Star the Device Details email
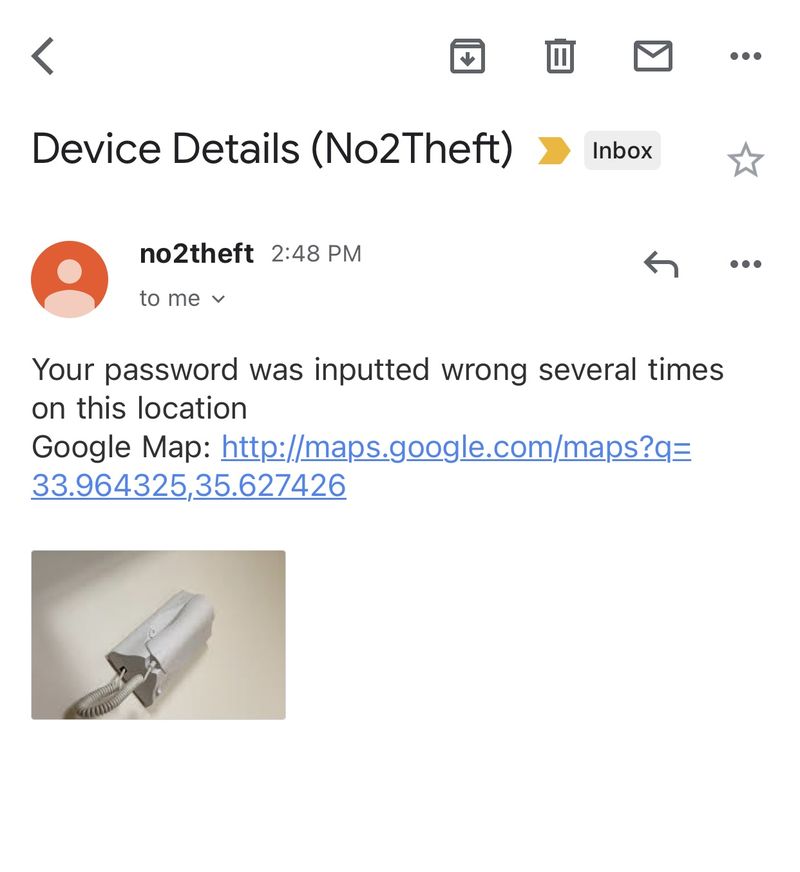Screen dimensions: 800x872 click(x=745, y=160)
